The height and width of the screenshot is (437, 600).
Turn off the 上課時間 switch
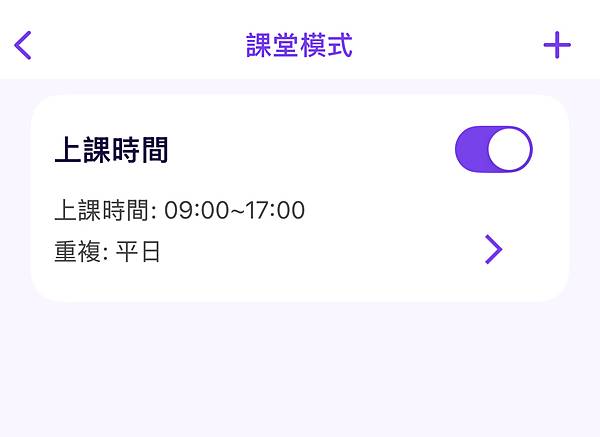pos(493,150)
